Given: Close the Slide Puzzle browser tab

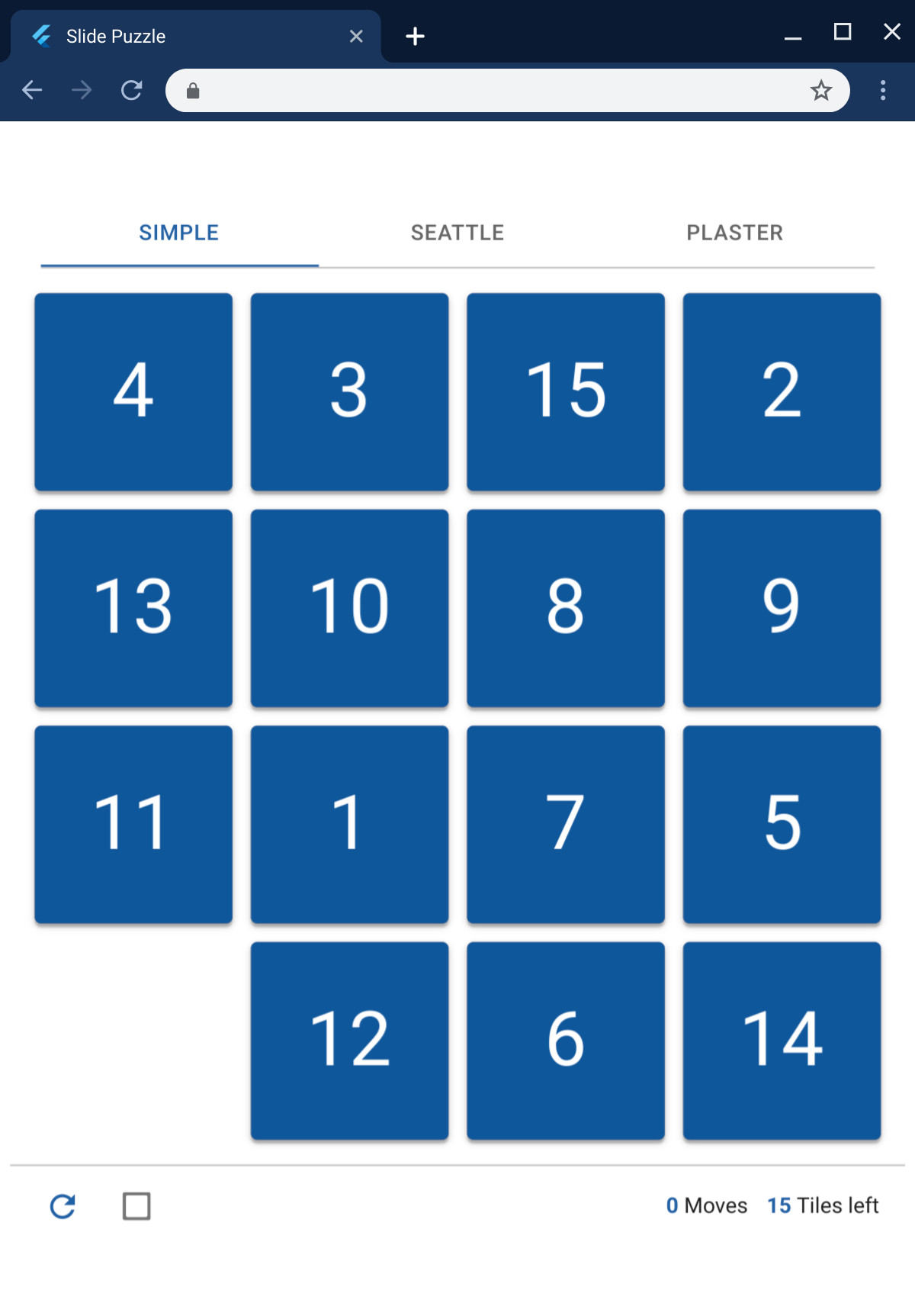Looking at the screenshot, I should pos(356,37).
